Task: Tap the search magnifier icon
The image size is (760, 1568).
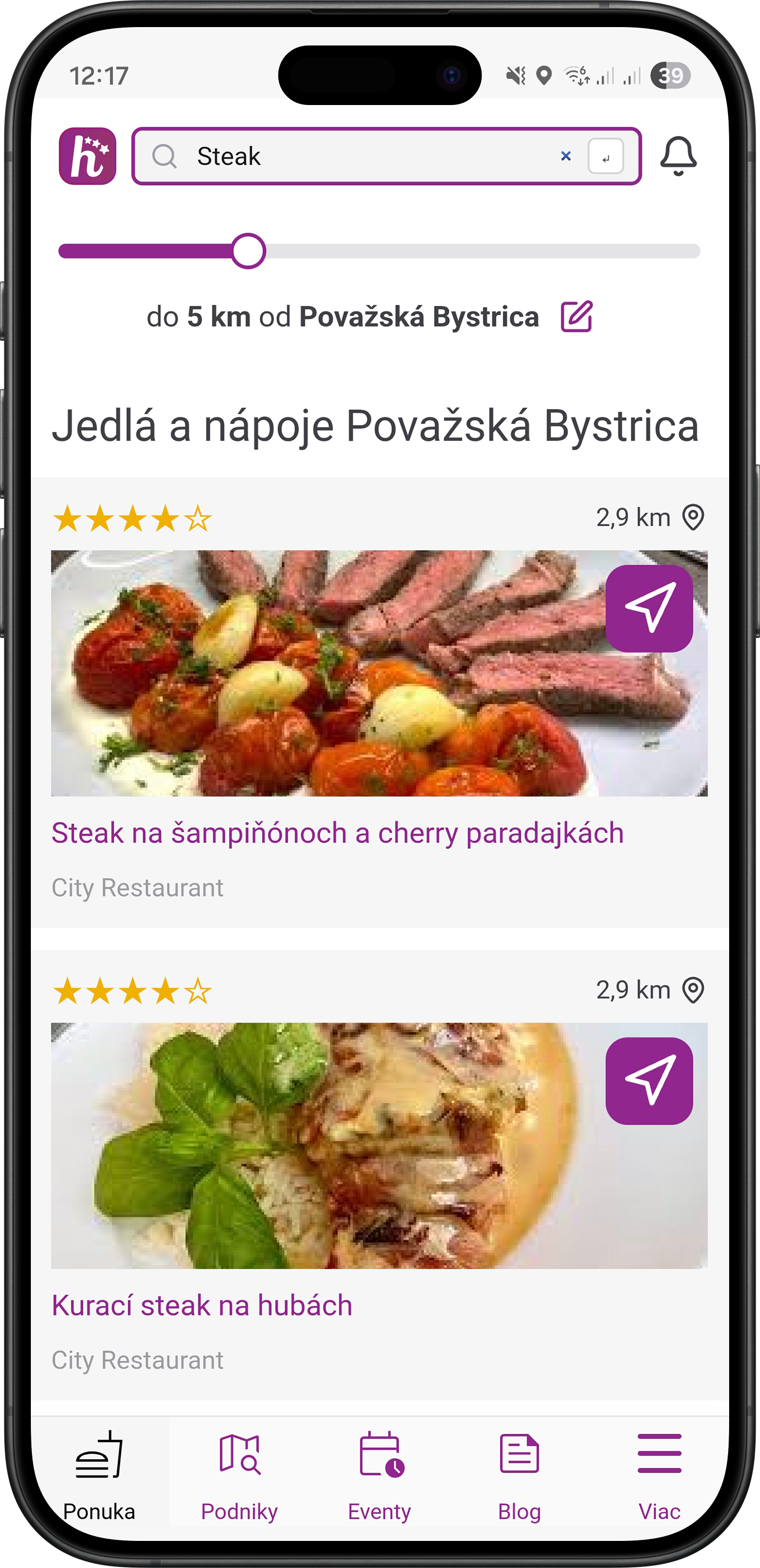Action: [166, 156]
